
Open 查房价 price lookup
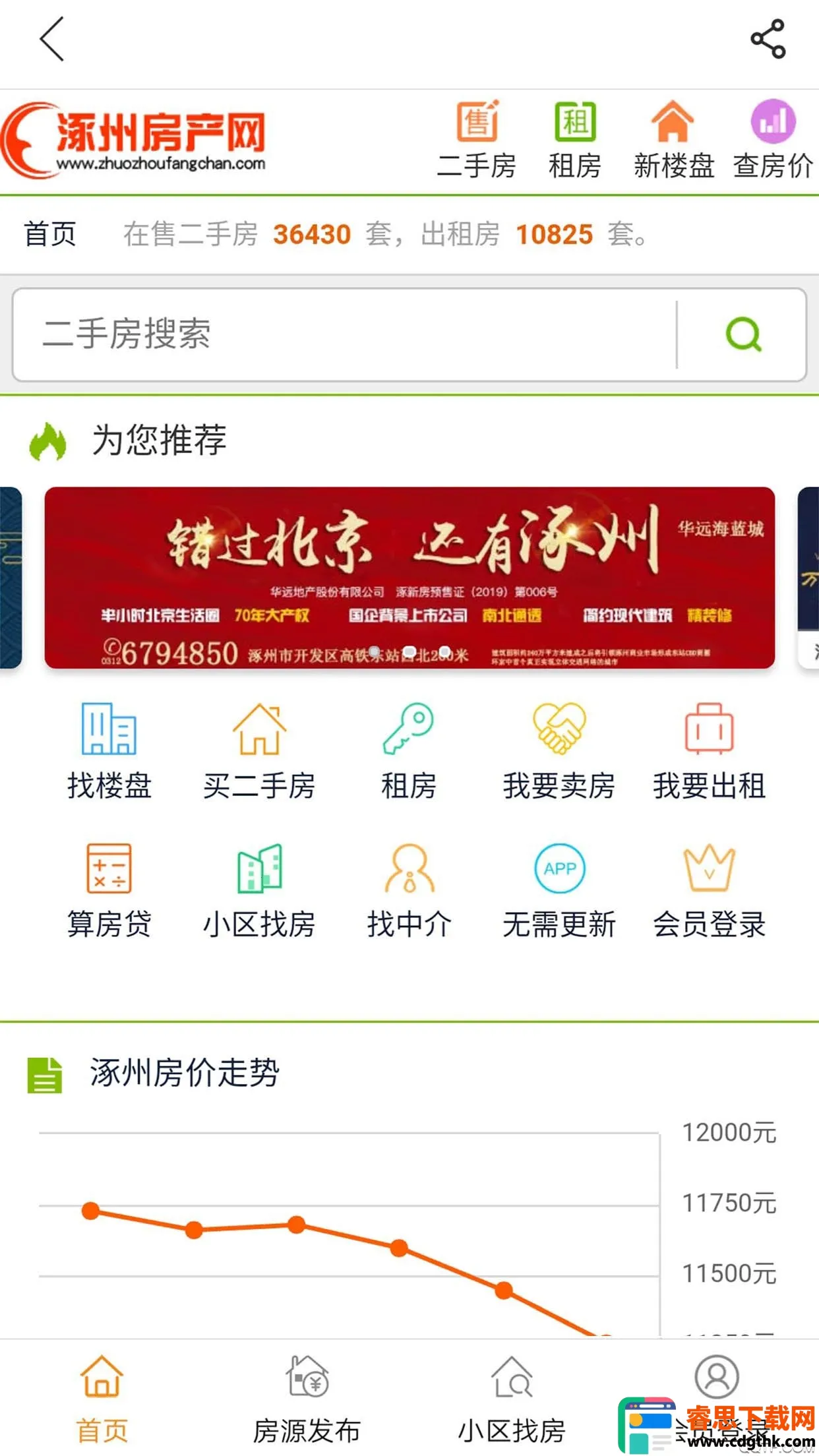click(772, 140)
